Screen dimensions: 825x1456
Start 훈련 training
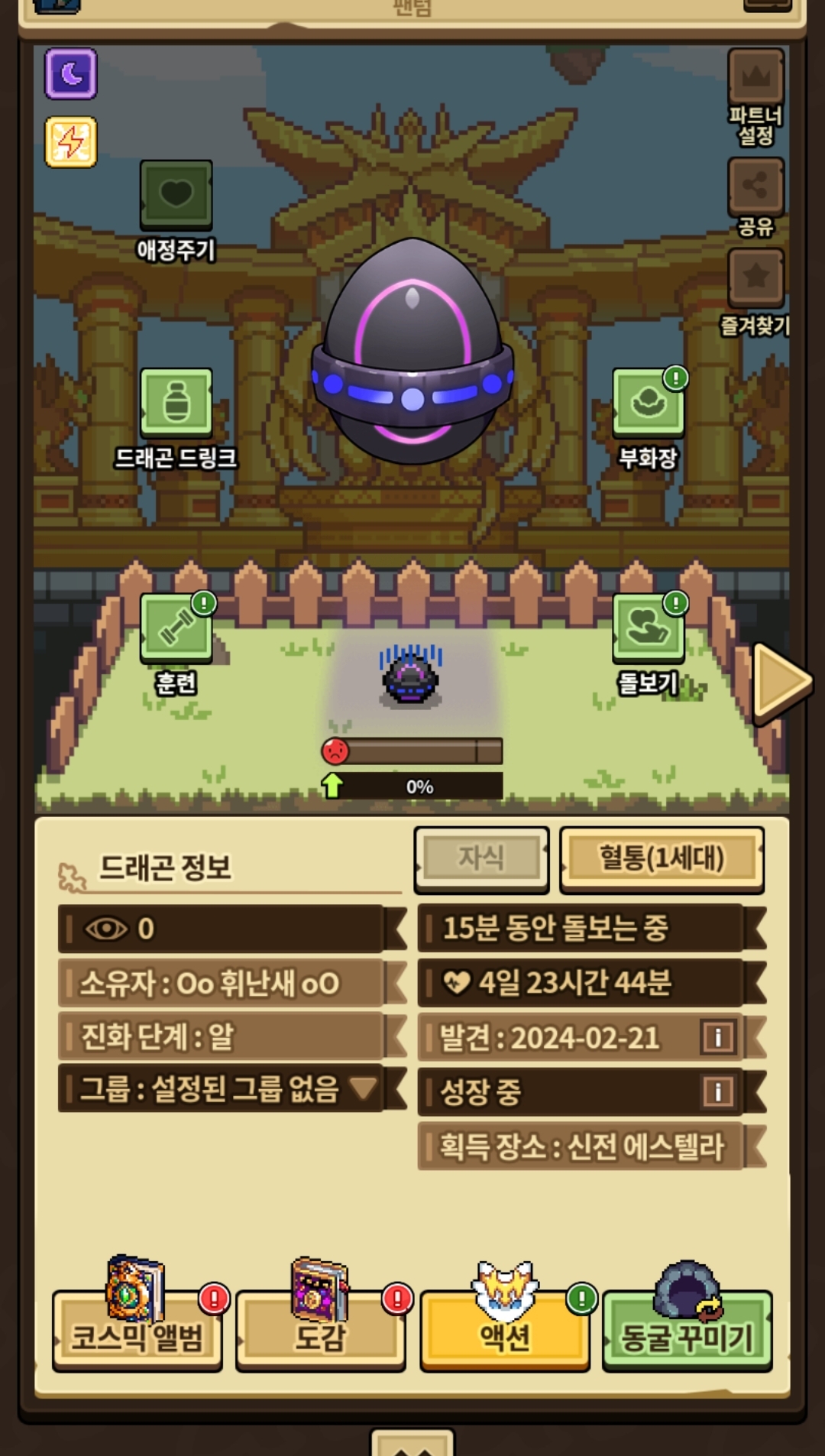pyautogui.click(x=176, y=628)
